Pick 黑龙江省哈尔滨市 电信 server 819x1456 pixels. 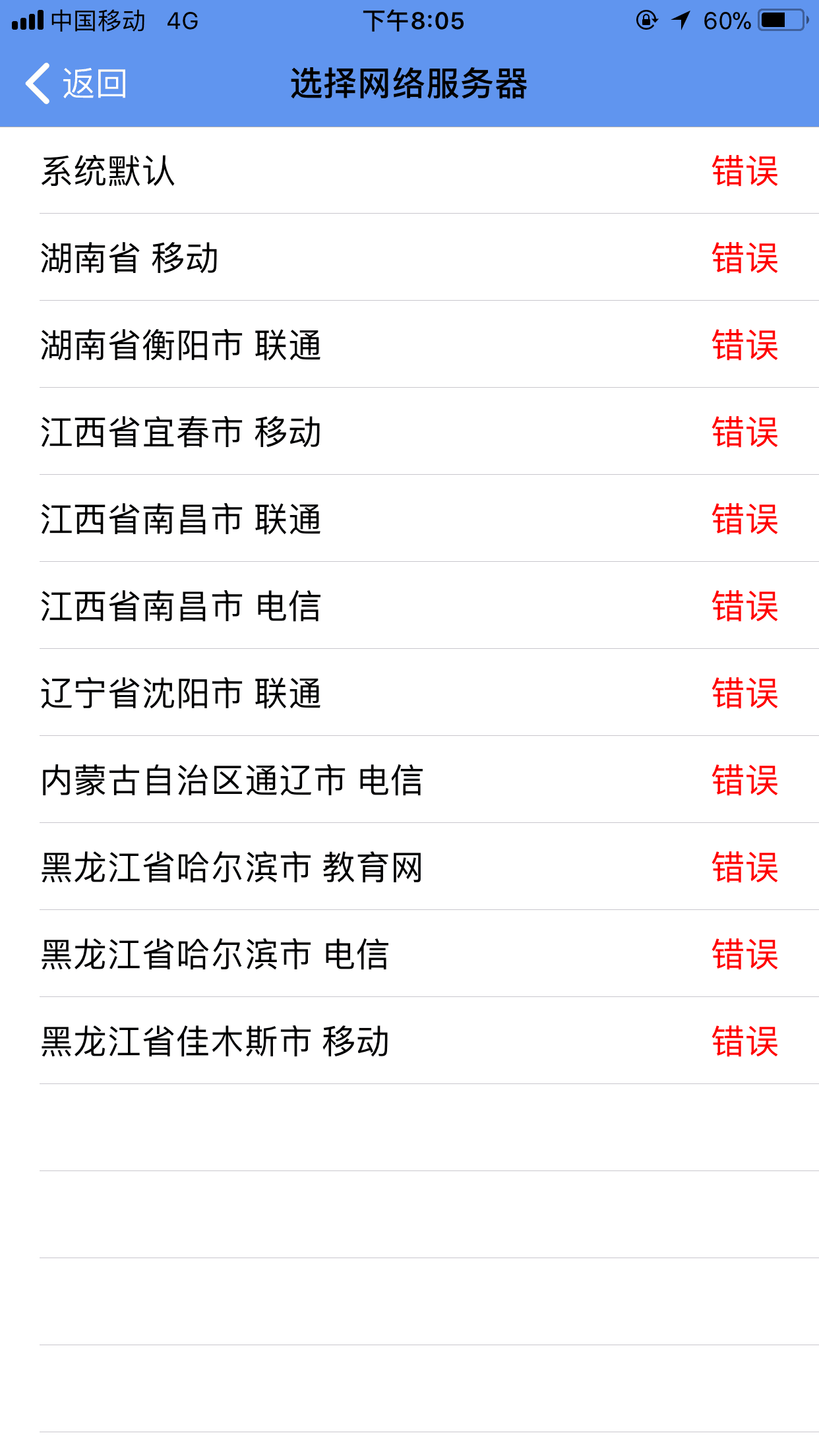(x=409, y=954)
